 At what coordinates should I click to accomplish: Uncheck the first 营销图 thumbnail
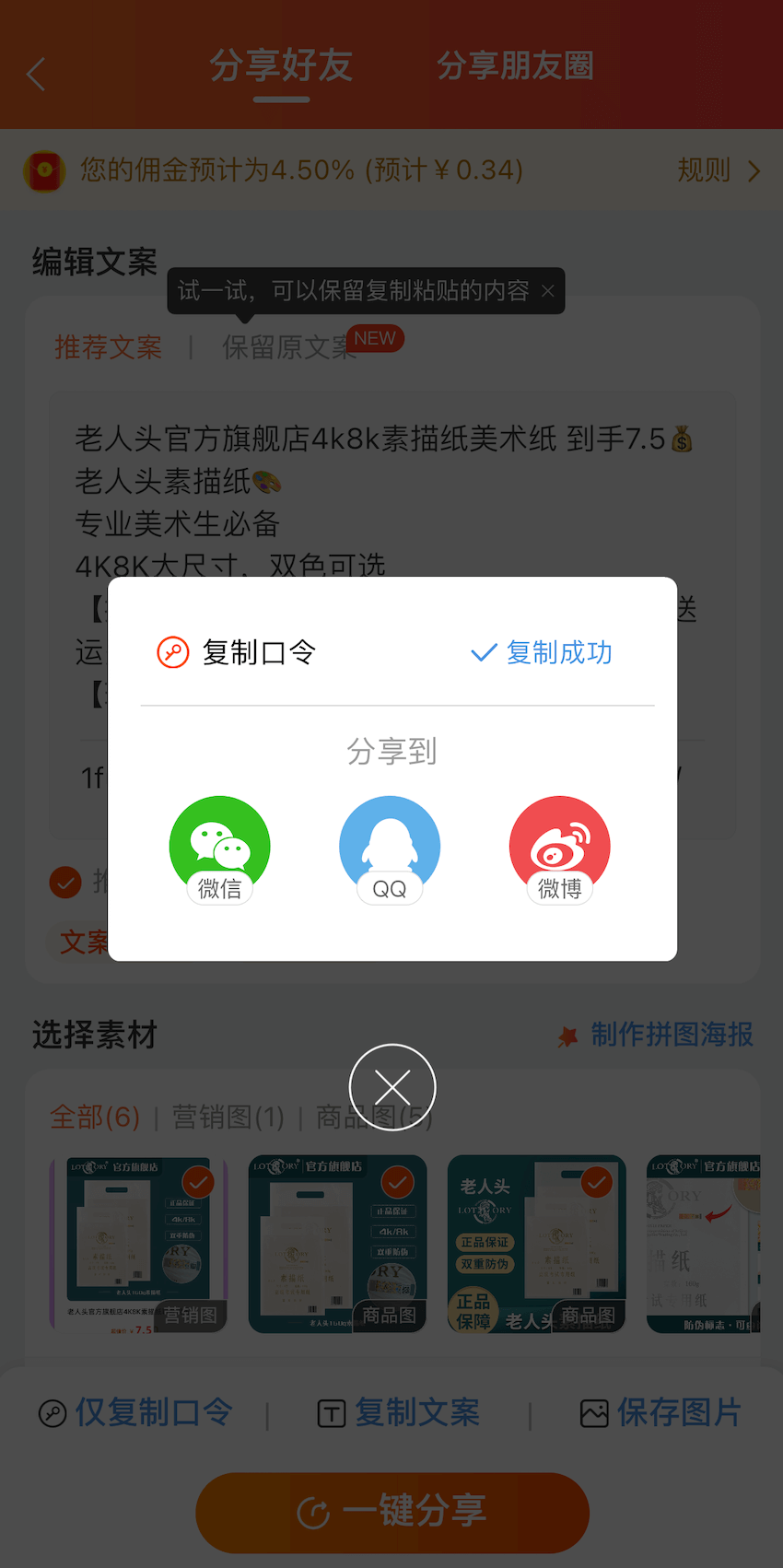pyautogui.click(x=197, y=1182)
